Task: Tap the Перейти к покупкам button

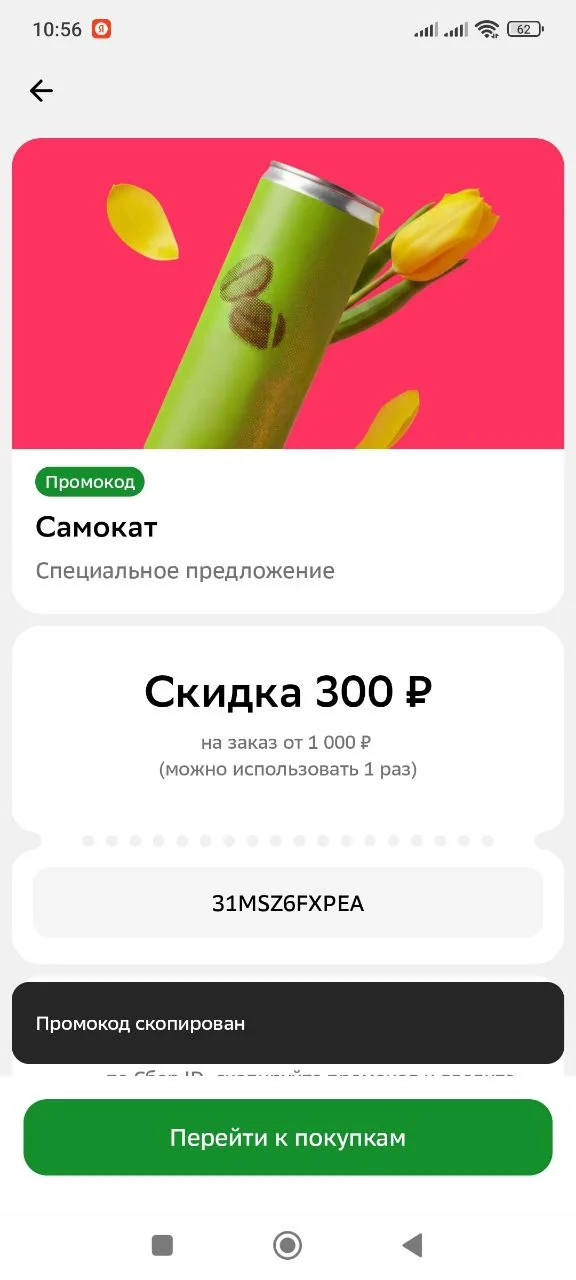Action: pyautogui.click(x=288, y=1138)
